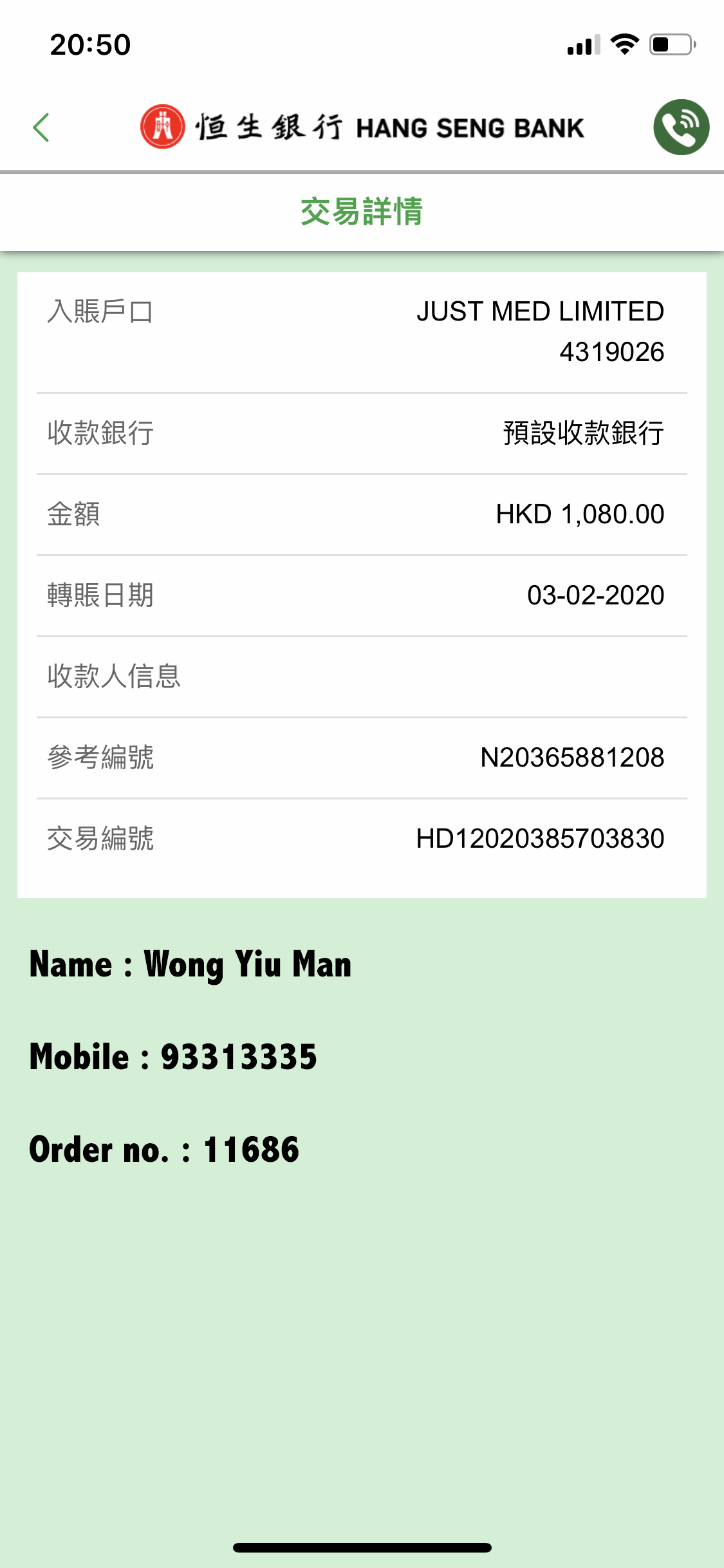Go back using the green arrow
This screenshot has height=1568, width=724.
tap(41, 127)
